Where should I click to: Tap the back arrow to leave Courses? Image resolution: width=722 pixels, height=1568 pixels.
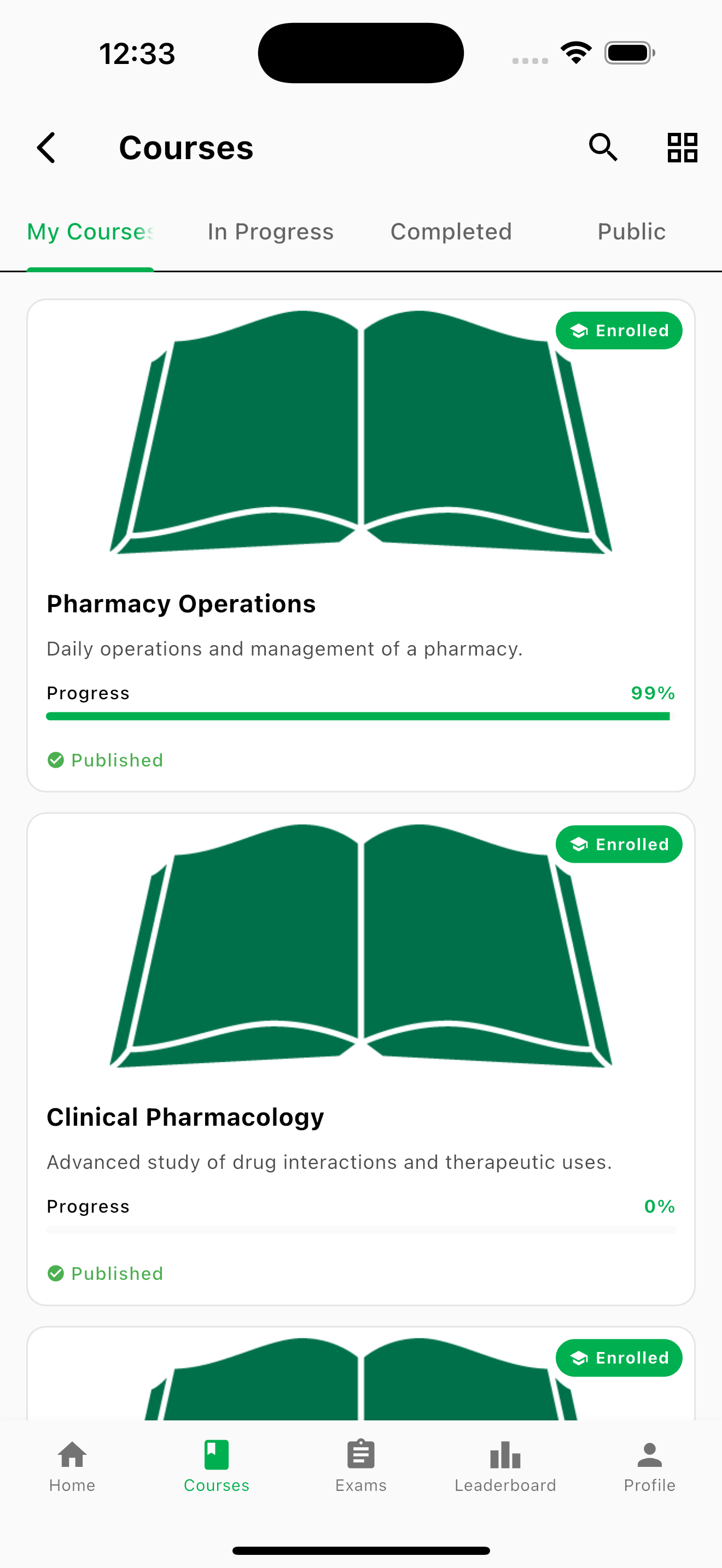point(46,147)
